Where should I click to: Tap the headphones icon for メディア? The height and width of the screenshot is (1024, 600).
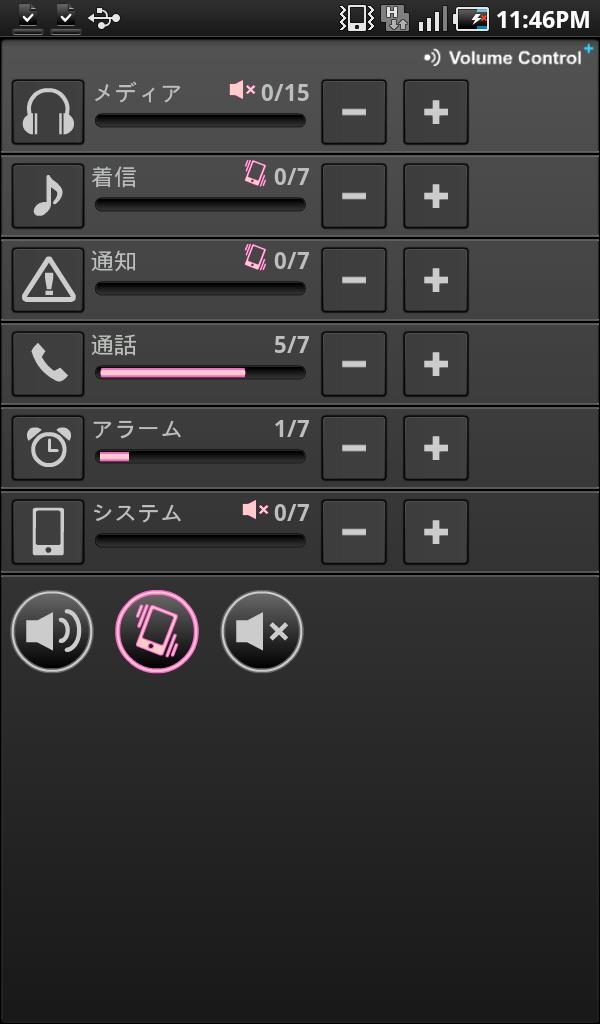pyautogui.click(x=48, y=112)
